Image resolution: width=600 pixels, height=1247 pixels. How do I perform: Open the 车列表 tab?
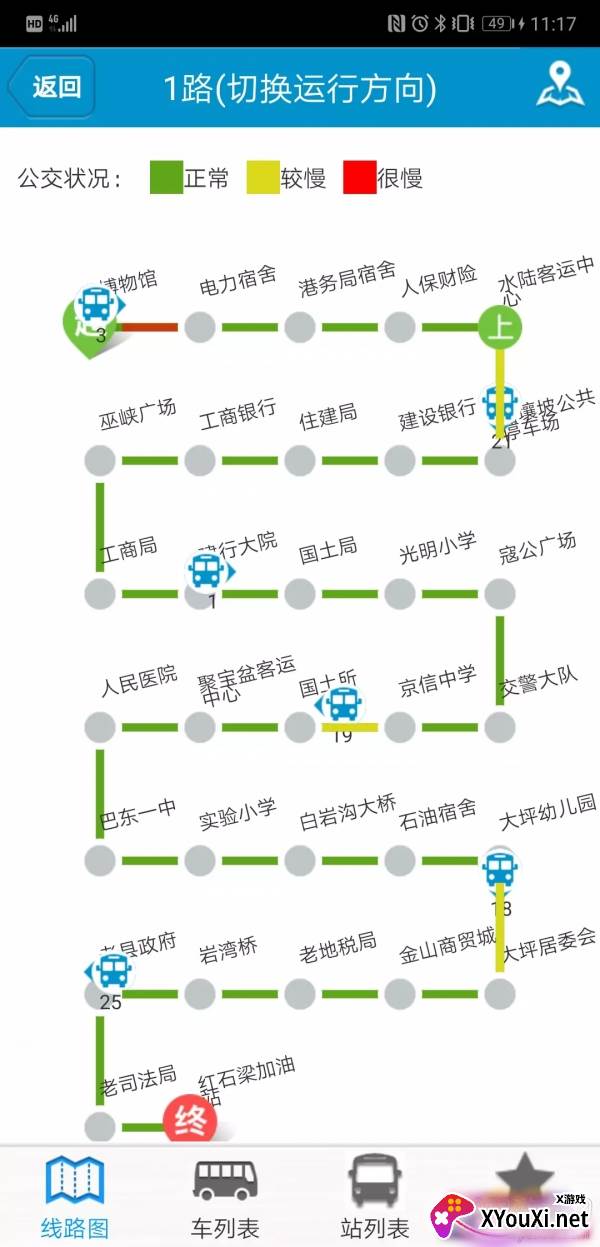coord(225,1197)
